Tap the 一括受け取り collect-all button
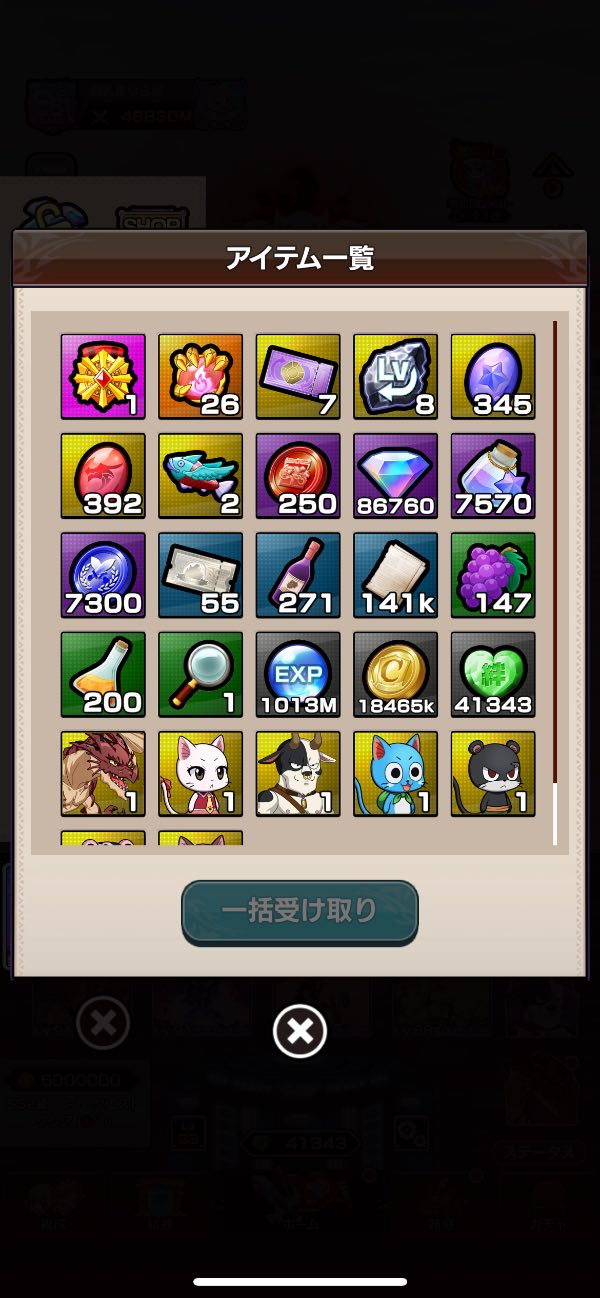600x1298 pixels. pyautogui.click(x=299, y=912)
